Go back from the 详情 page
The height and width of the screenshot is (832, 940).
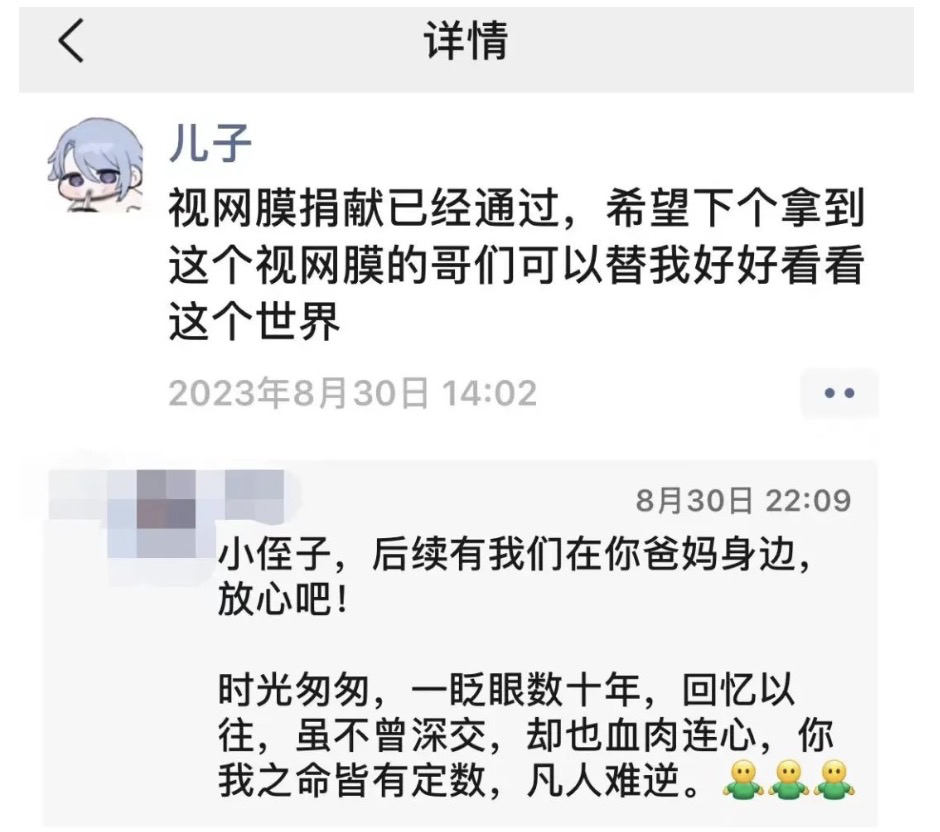click(71, 44)
